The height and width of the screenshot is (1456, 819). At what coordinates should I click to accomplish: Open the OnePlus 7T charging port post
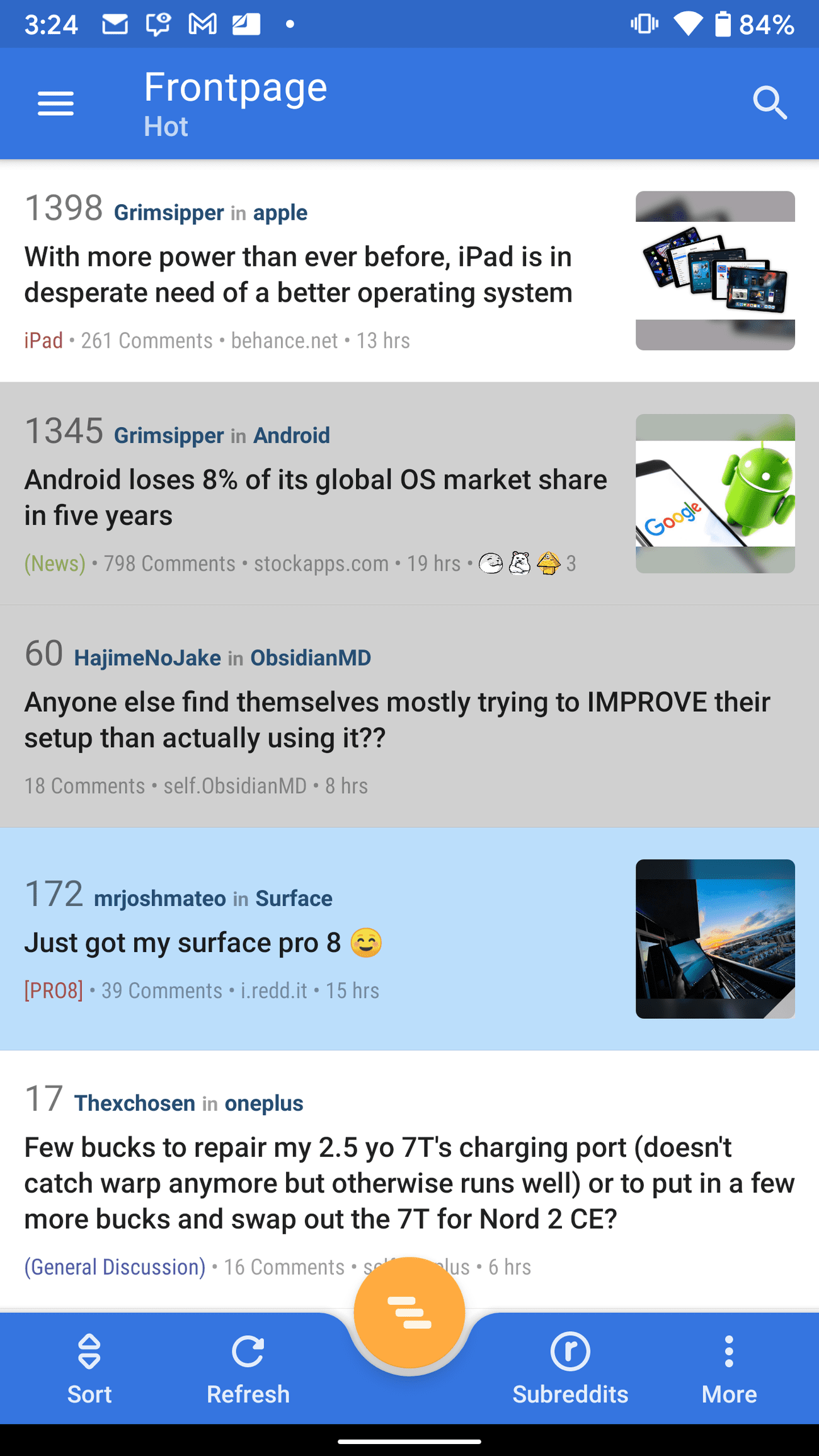click(409, 1183)
